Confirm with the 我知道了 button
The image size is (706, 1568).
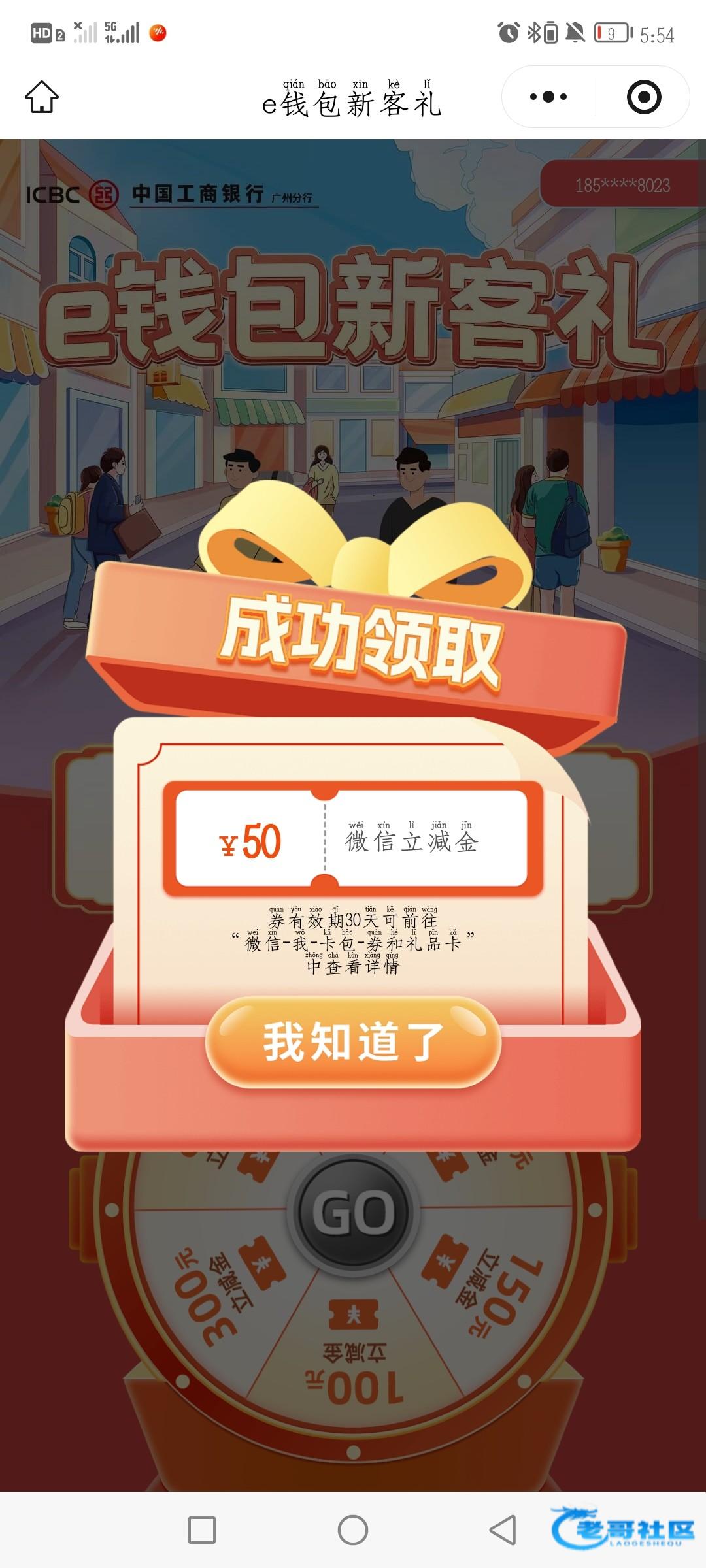[353, 1042]
